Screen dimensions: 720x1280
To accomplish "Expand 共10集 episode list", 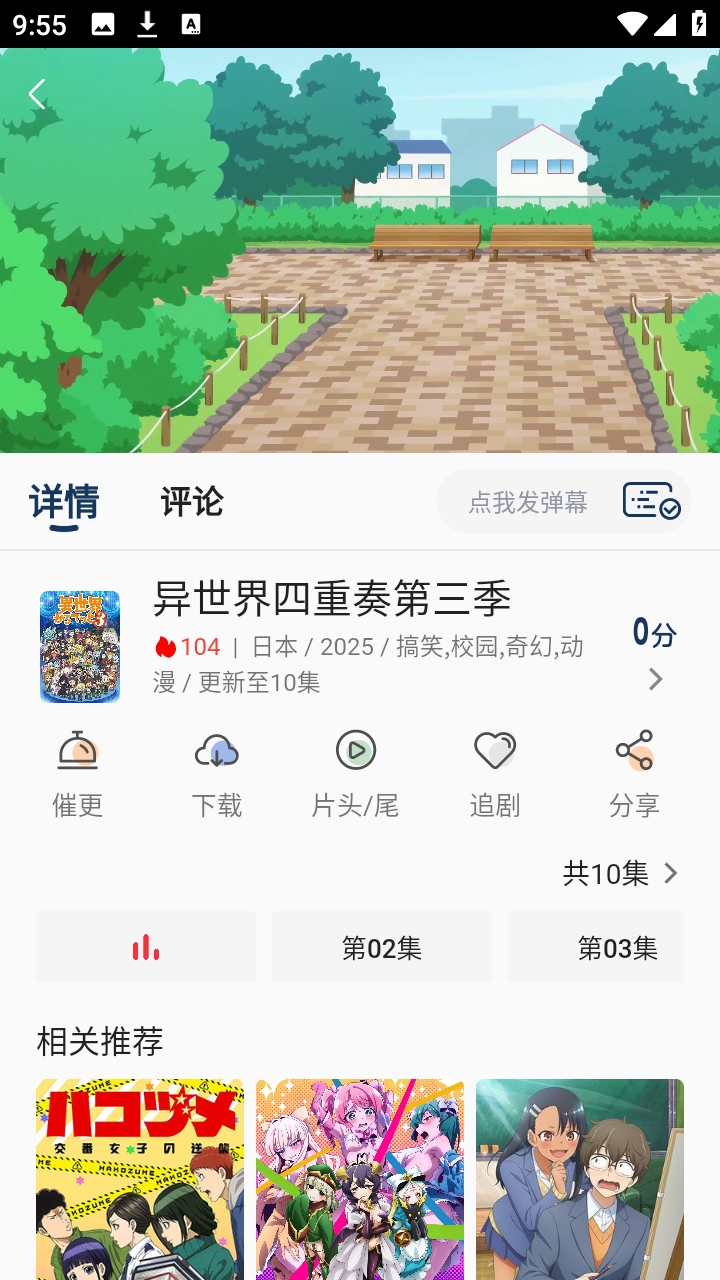I will coord(620,873).
